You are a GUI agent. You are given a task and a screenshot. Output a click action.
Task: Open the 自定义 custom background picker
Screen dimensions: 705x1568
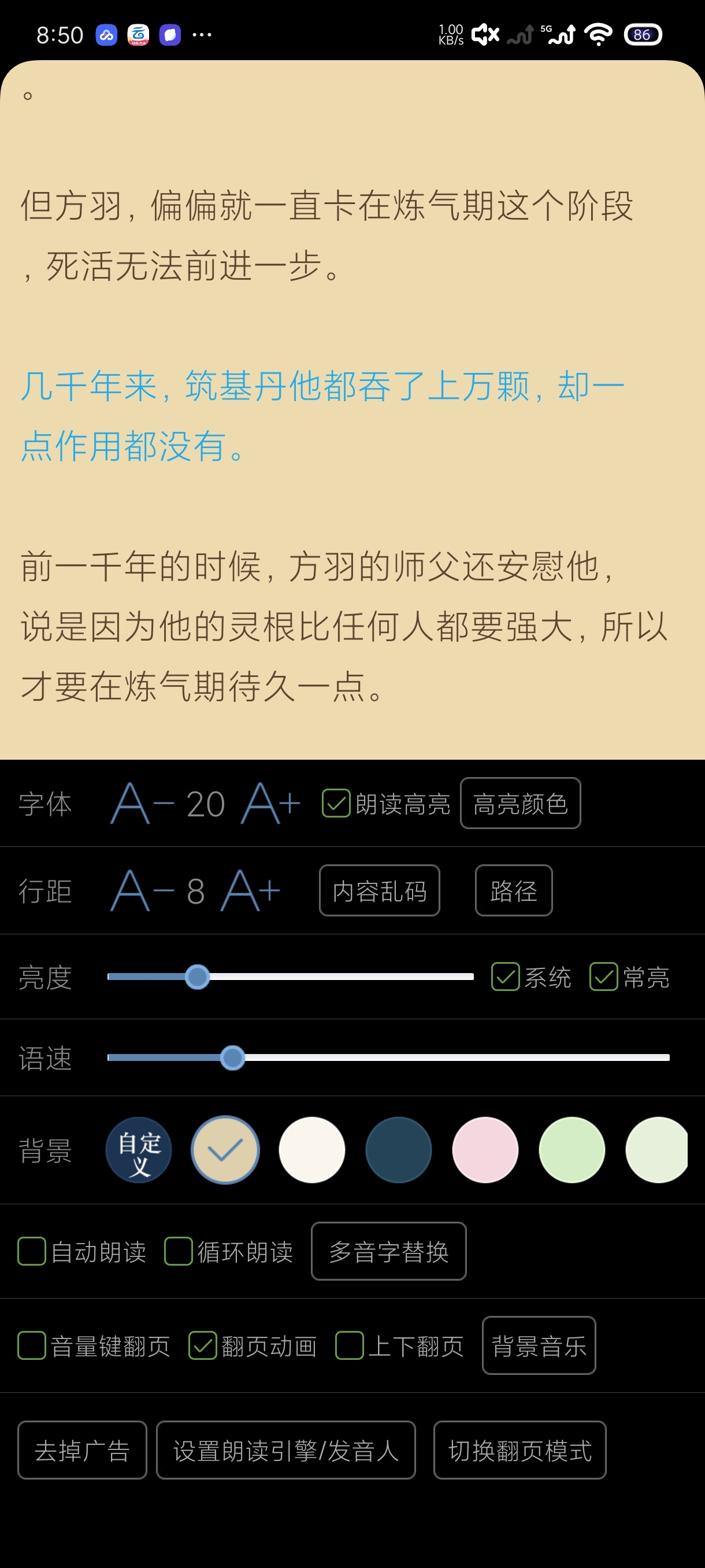coord(138,1149)
